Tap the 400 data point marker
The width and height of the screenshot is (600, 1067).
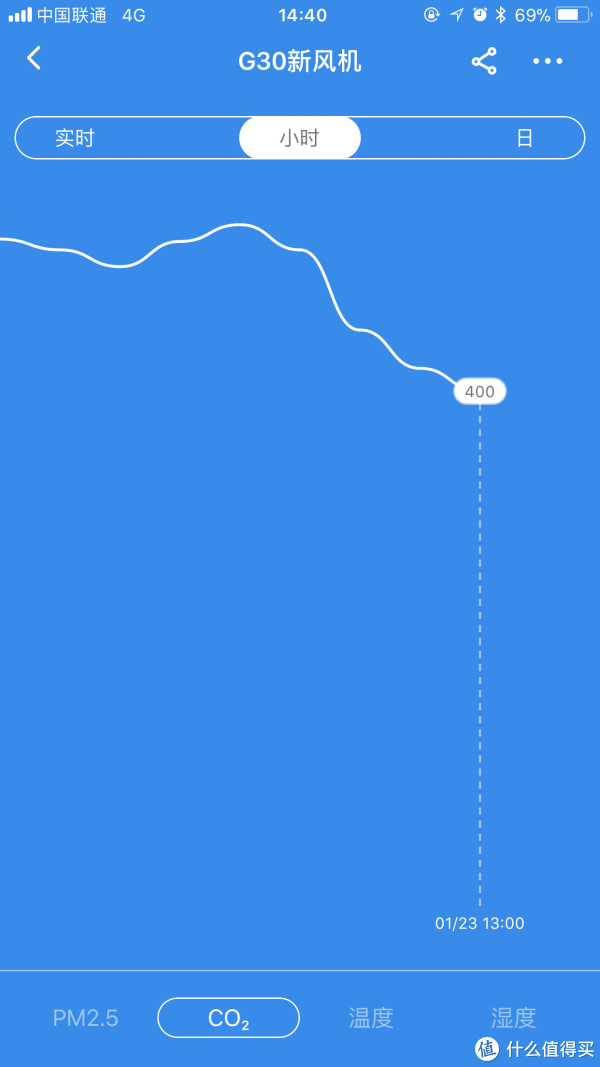[x=480, y=392]
